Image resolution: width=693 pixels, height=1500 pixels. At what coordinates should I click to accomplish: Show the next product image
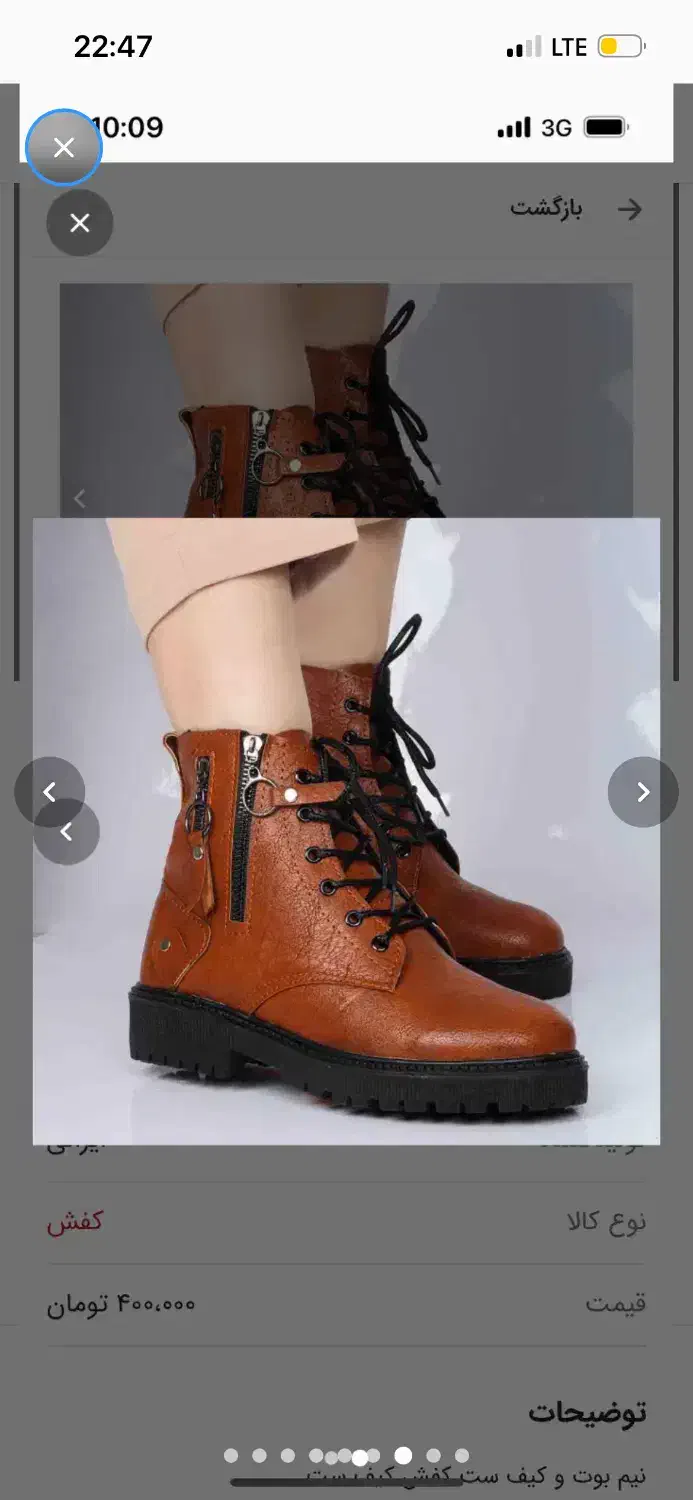click(643, 792)
